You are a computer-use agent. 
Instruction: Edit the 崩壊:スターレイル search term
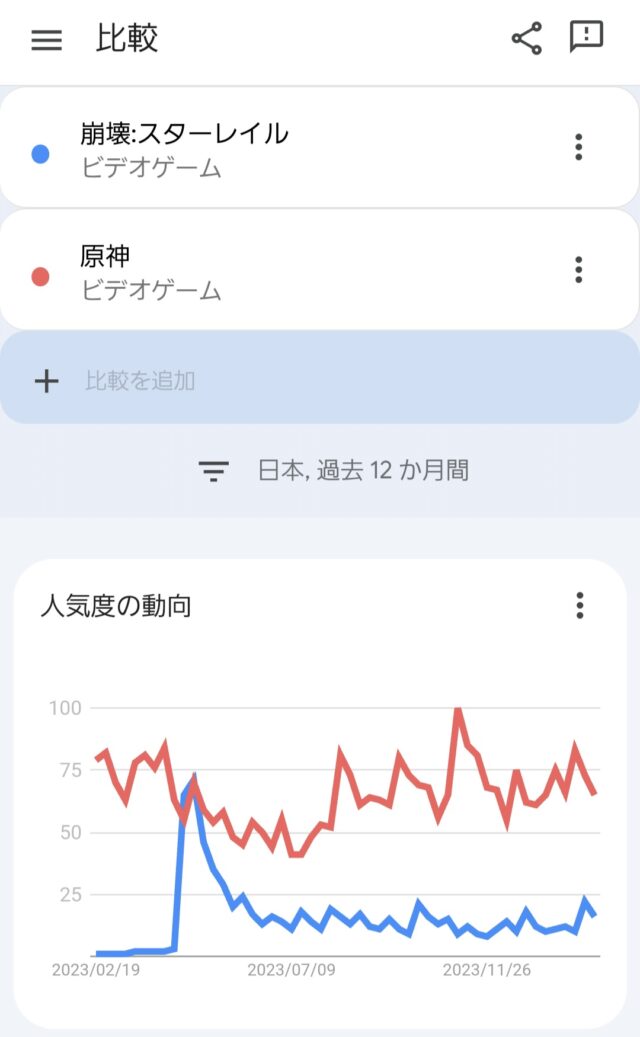[x=185, y=148]
